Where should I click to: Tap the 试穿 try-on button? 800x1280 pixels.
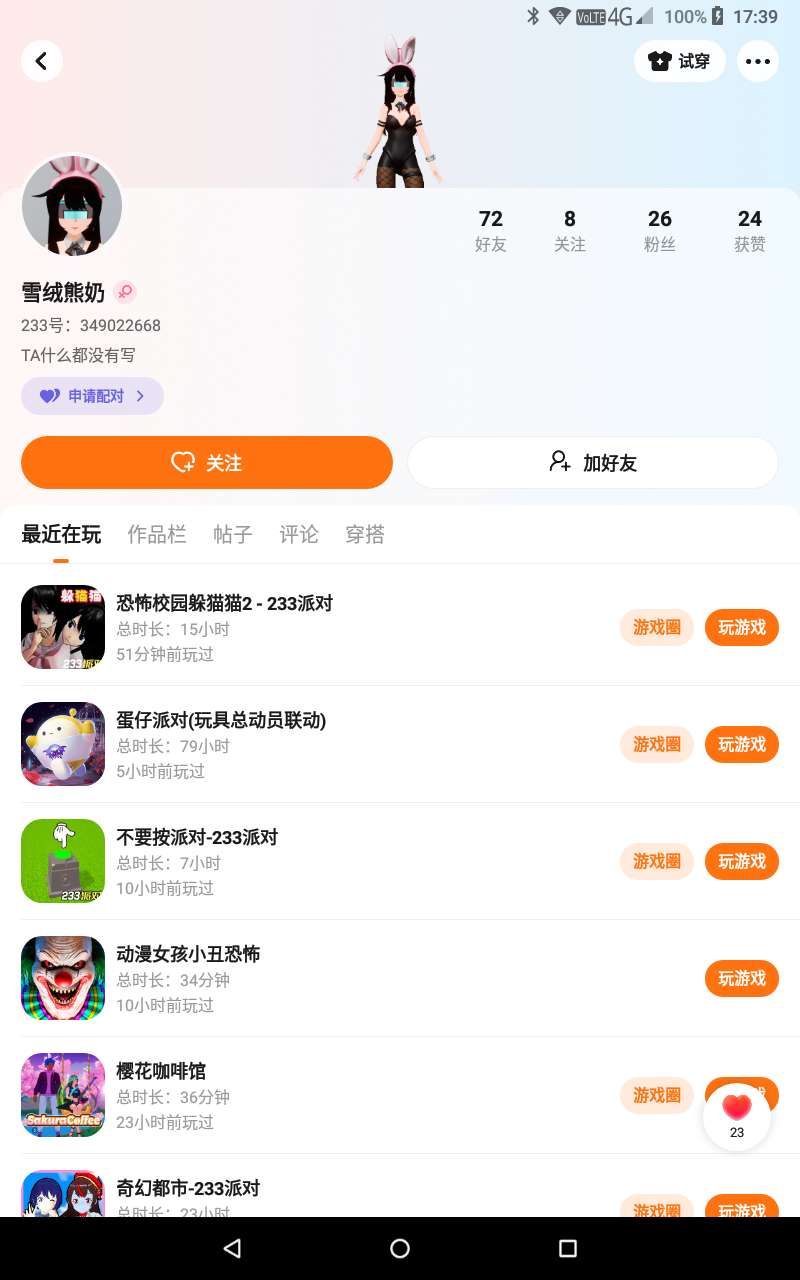point(680,61)
